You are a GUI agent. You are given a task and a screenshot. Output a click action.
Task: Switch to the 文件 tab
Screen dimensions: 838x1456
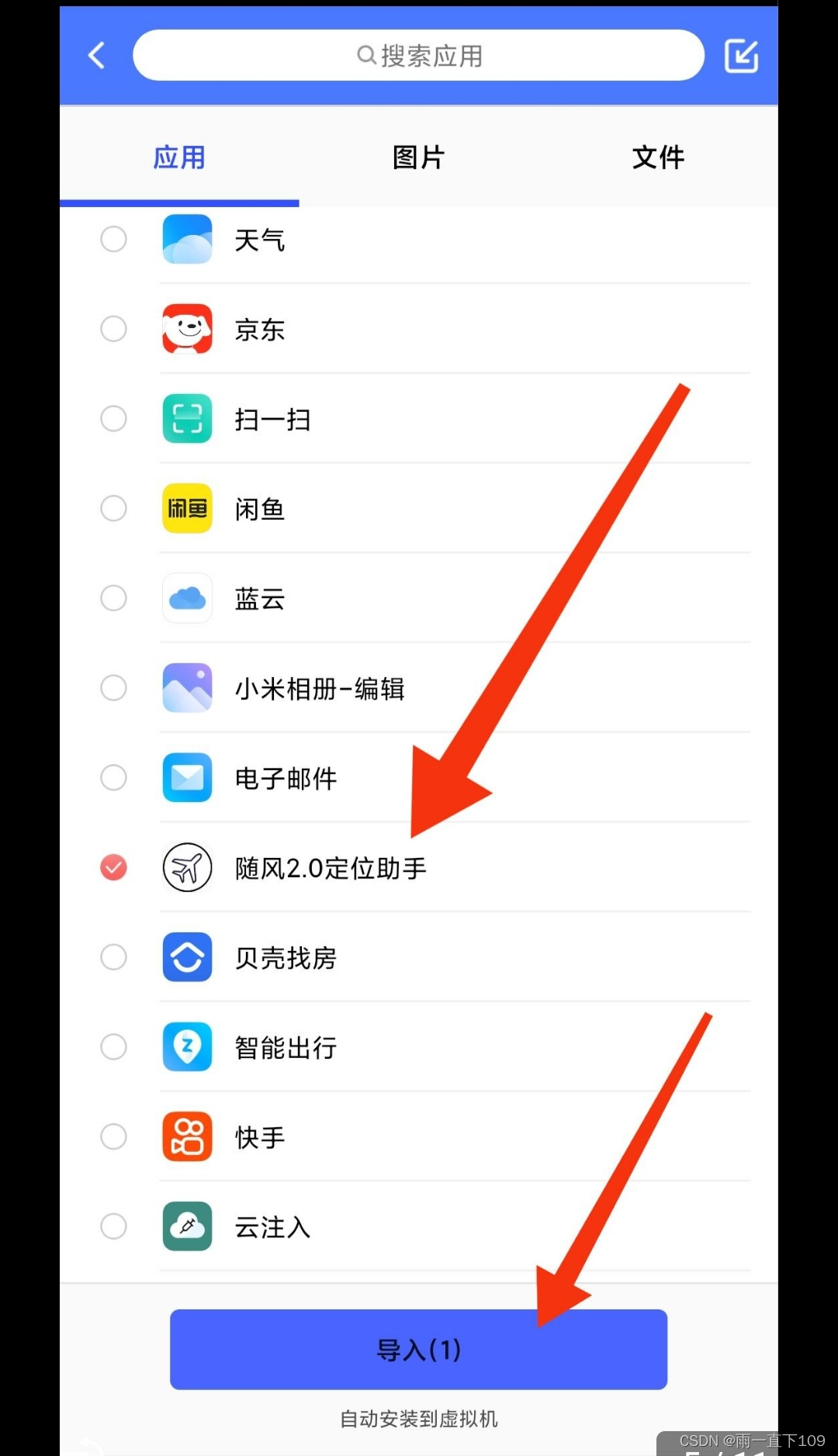[x=658, y=157]
